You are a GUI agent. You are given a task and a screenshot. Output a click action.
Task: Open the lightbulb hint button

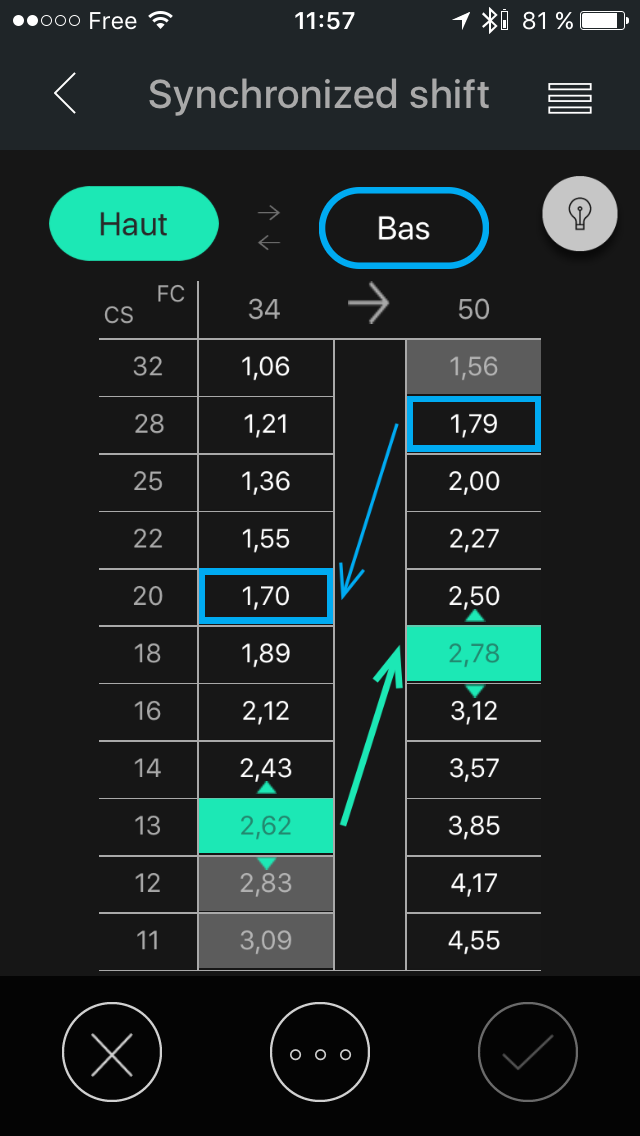point(580,213)
